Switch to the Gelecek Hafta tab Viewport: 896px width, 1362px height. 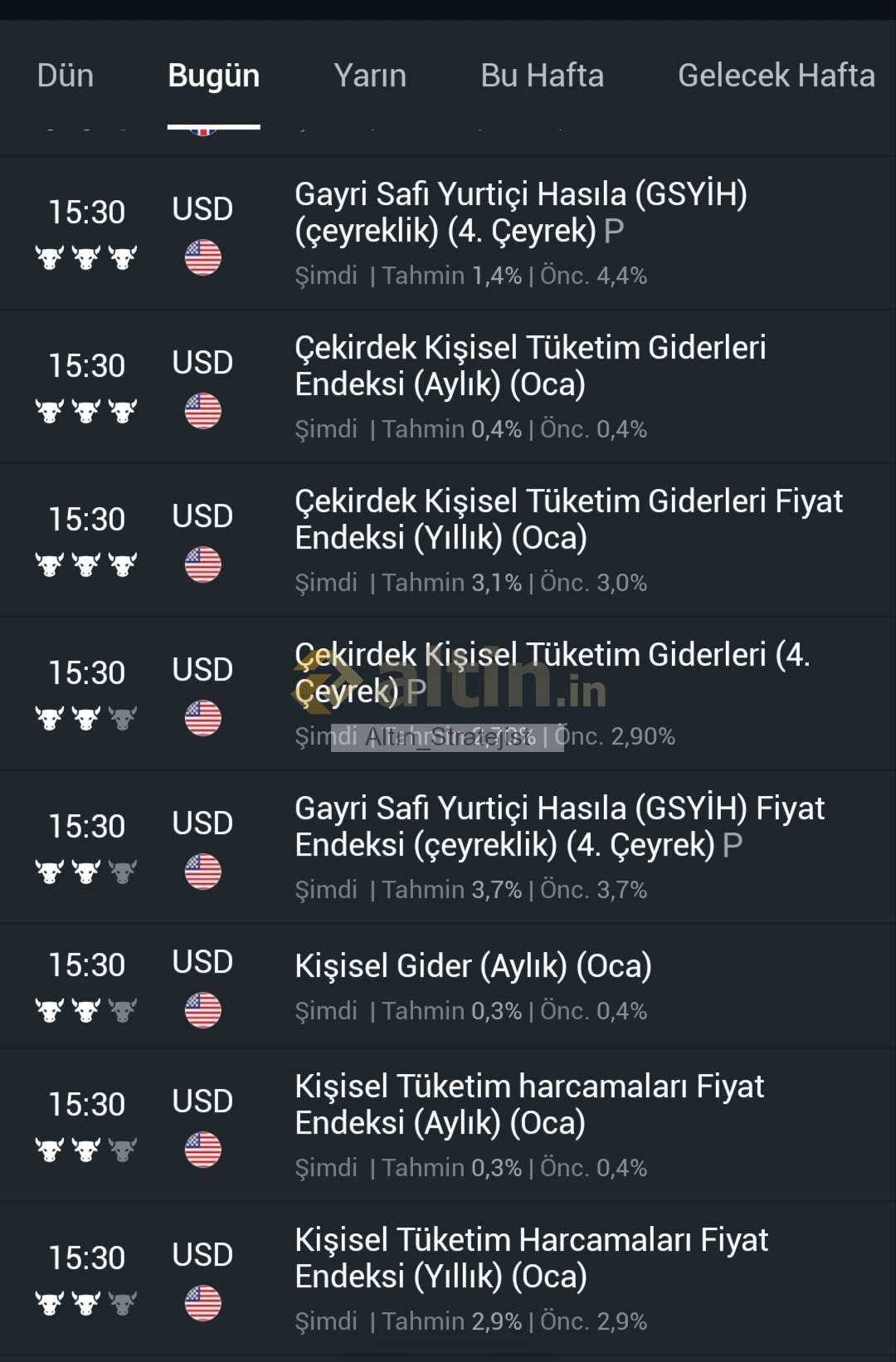[776, 76]
